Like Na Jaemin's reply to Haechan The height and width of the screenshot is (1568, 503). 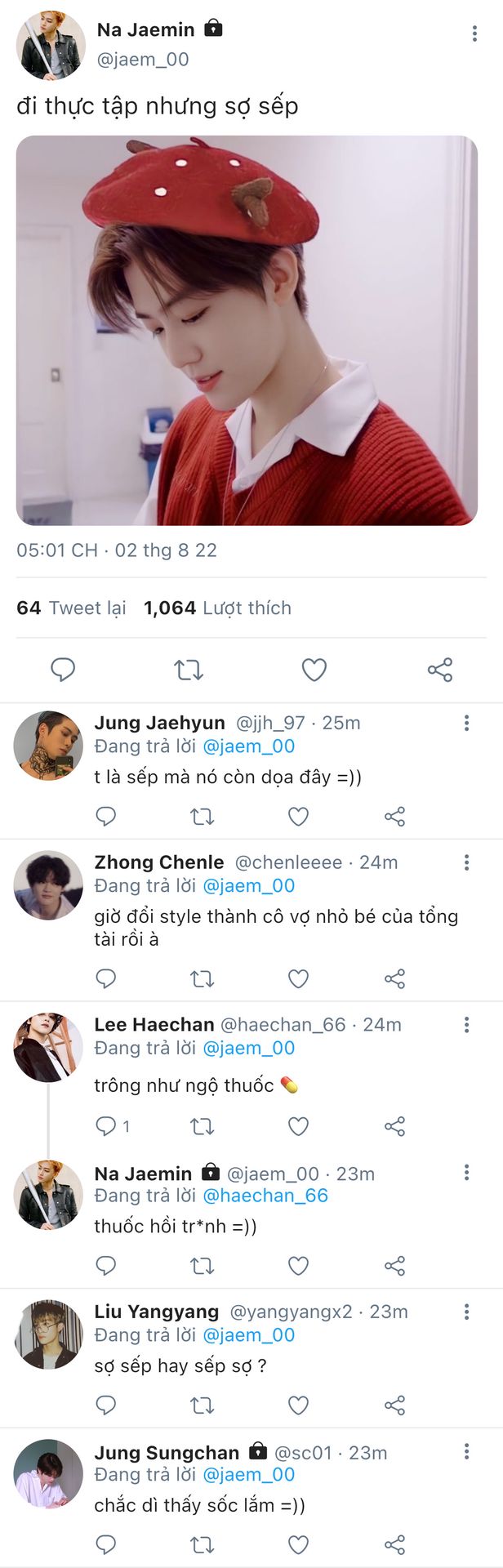click(298, 1266)
